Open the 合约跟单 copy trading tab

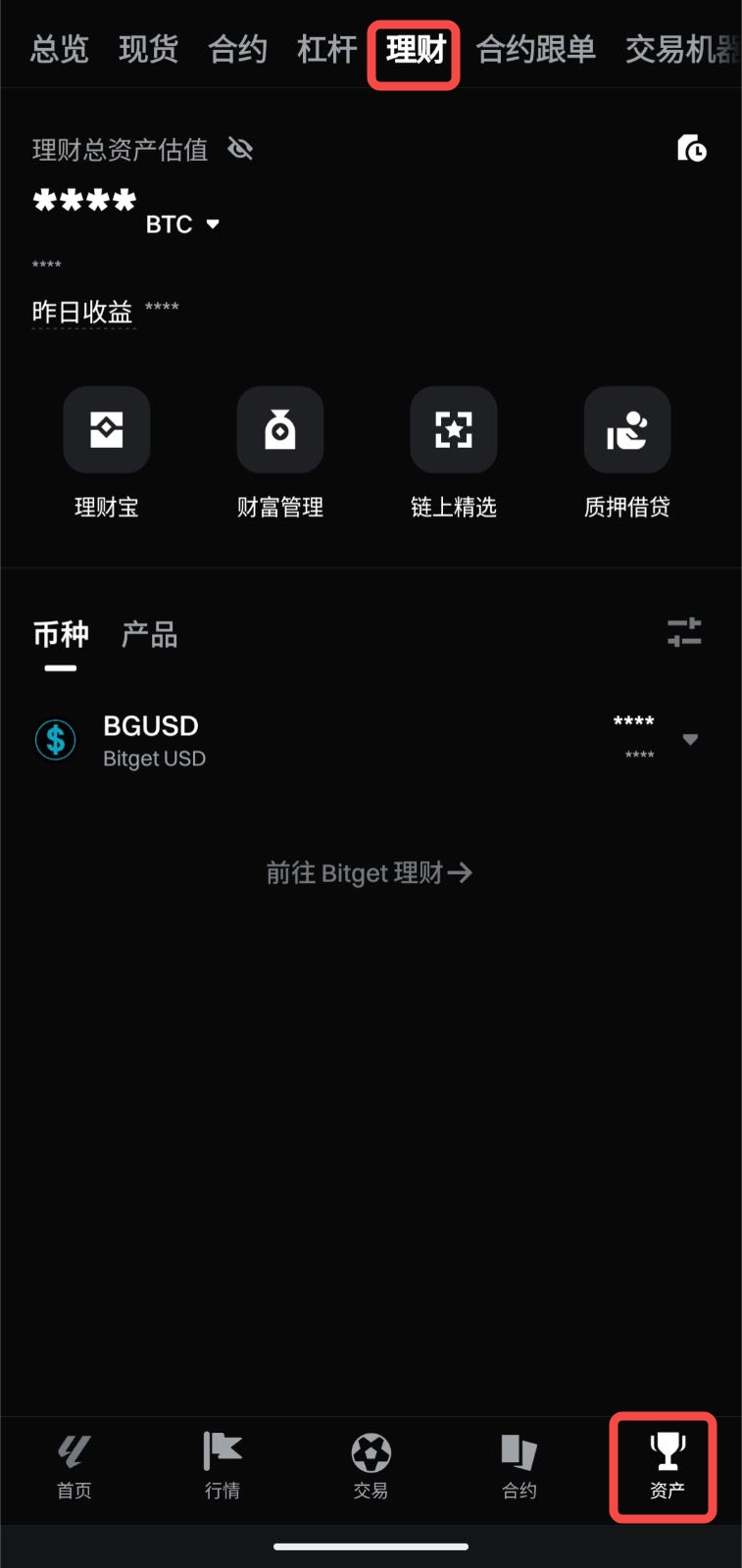click(x=535, y=50)
